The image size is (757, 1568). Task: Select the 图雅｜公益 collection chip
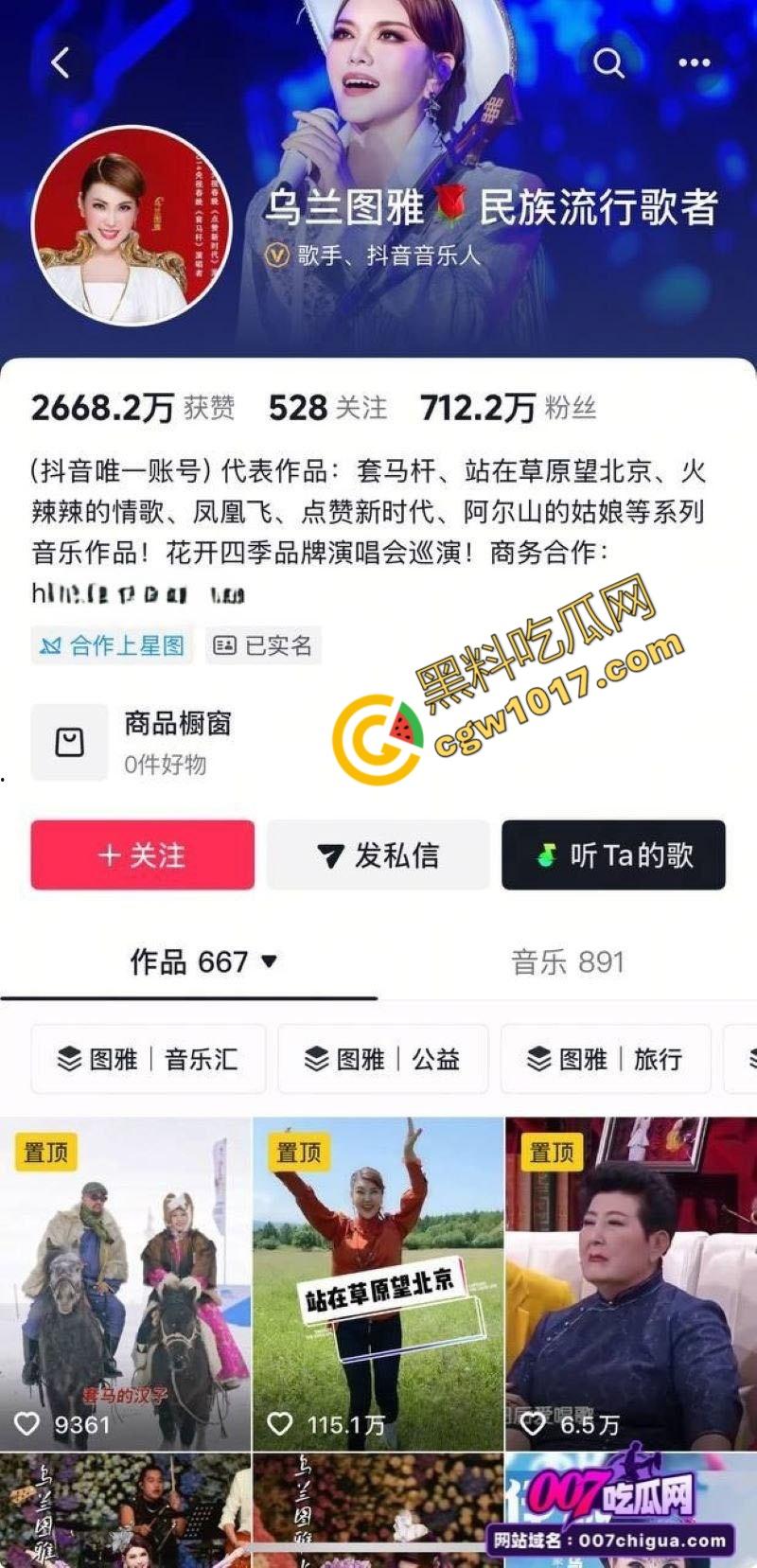(x=382, y=1059)
